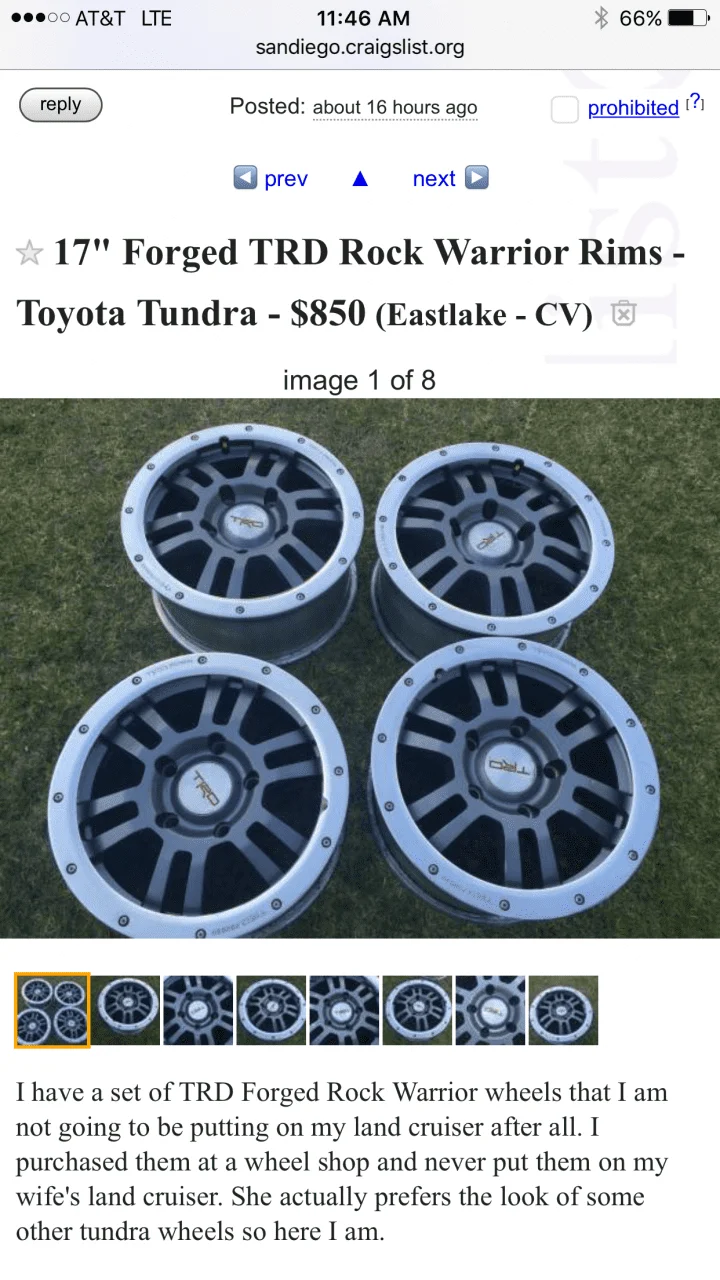Favorite this posting with the star
720x1280 pixels.
pos(29,254)
